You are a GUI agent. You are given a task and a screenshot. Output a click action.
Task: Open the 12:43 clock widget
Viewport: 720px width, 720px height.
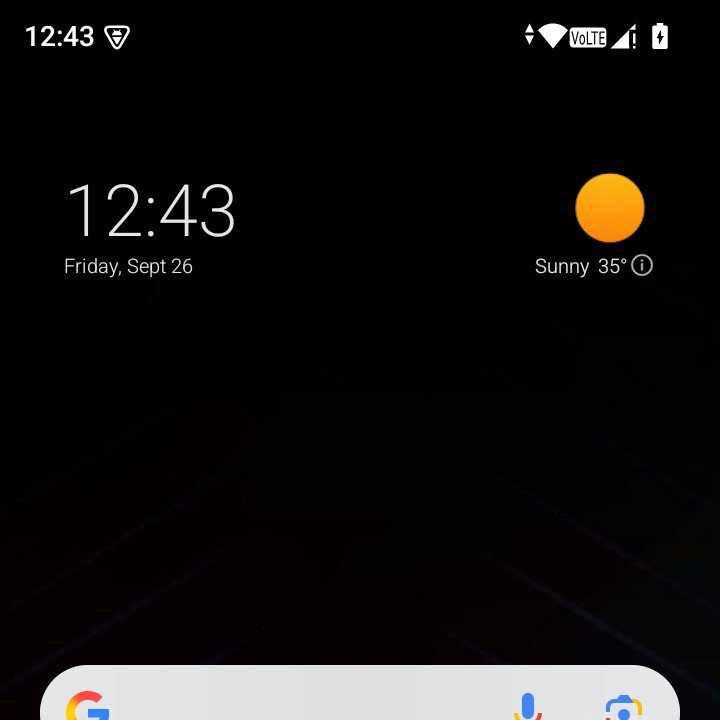(150, 211)
